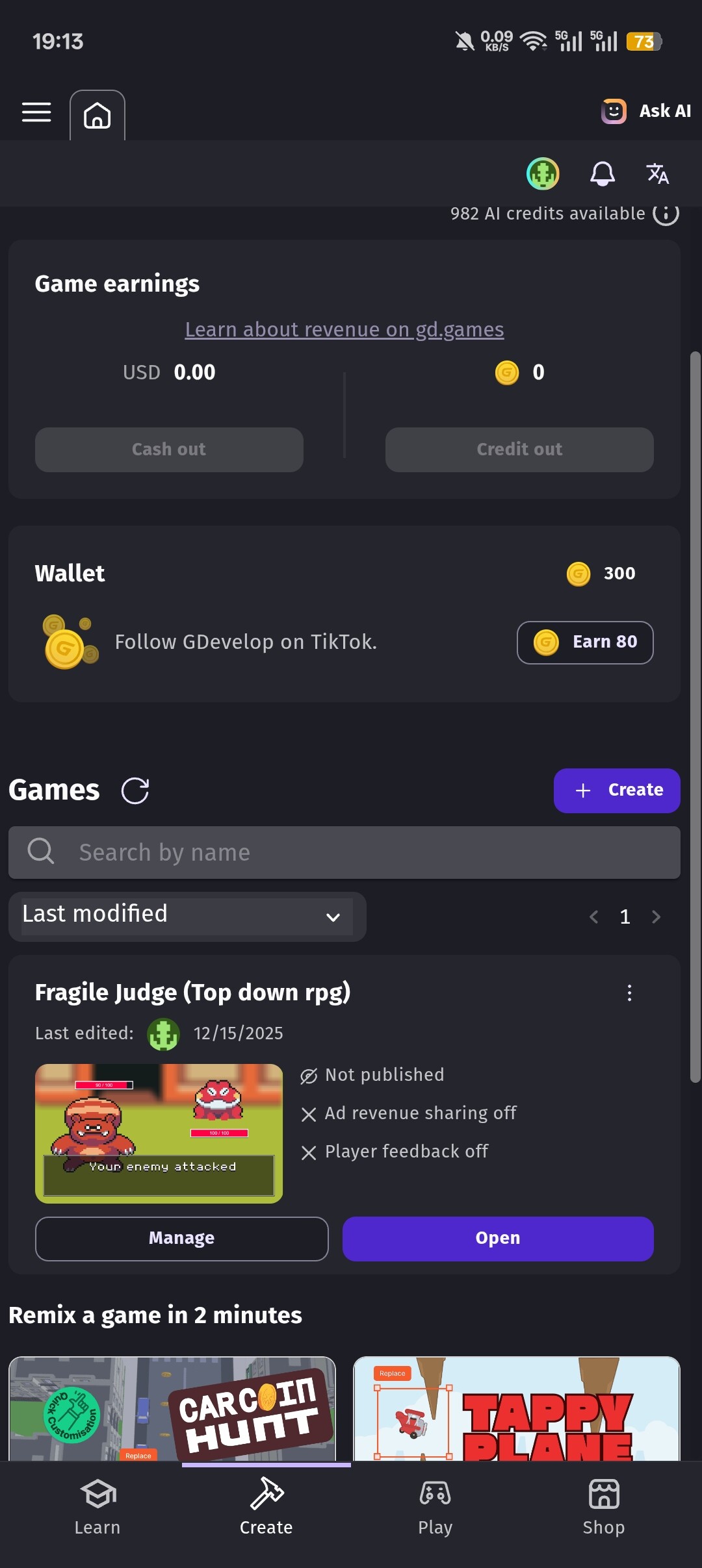
Task: Remix the Tappy Plane game
Action: coord(517,1408)
